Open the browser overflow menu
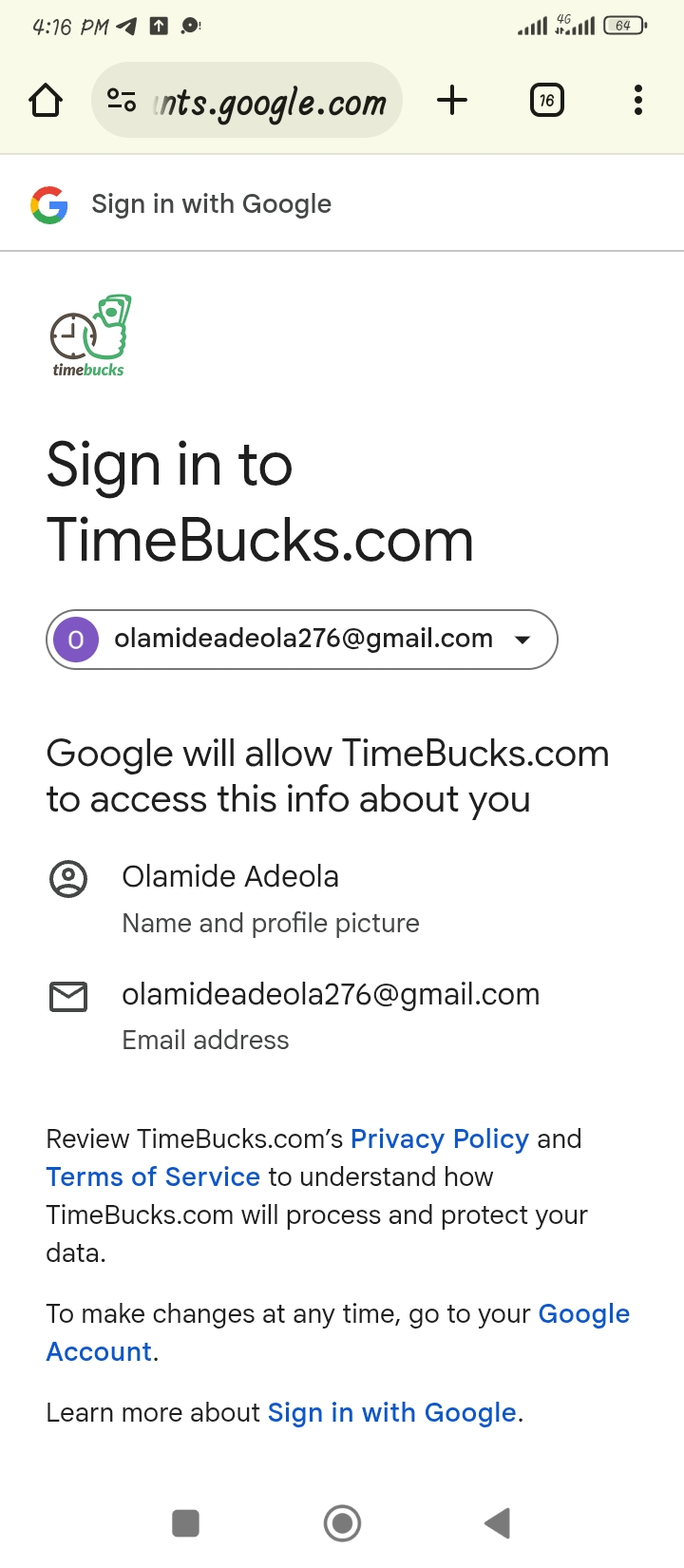This screenshot has width=684, height=1568. point(637,100)
